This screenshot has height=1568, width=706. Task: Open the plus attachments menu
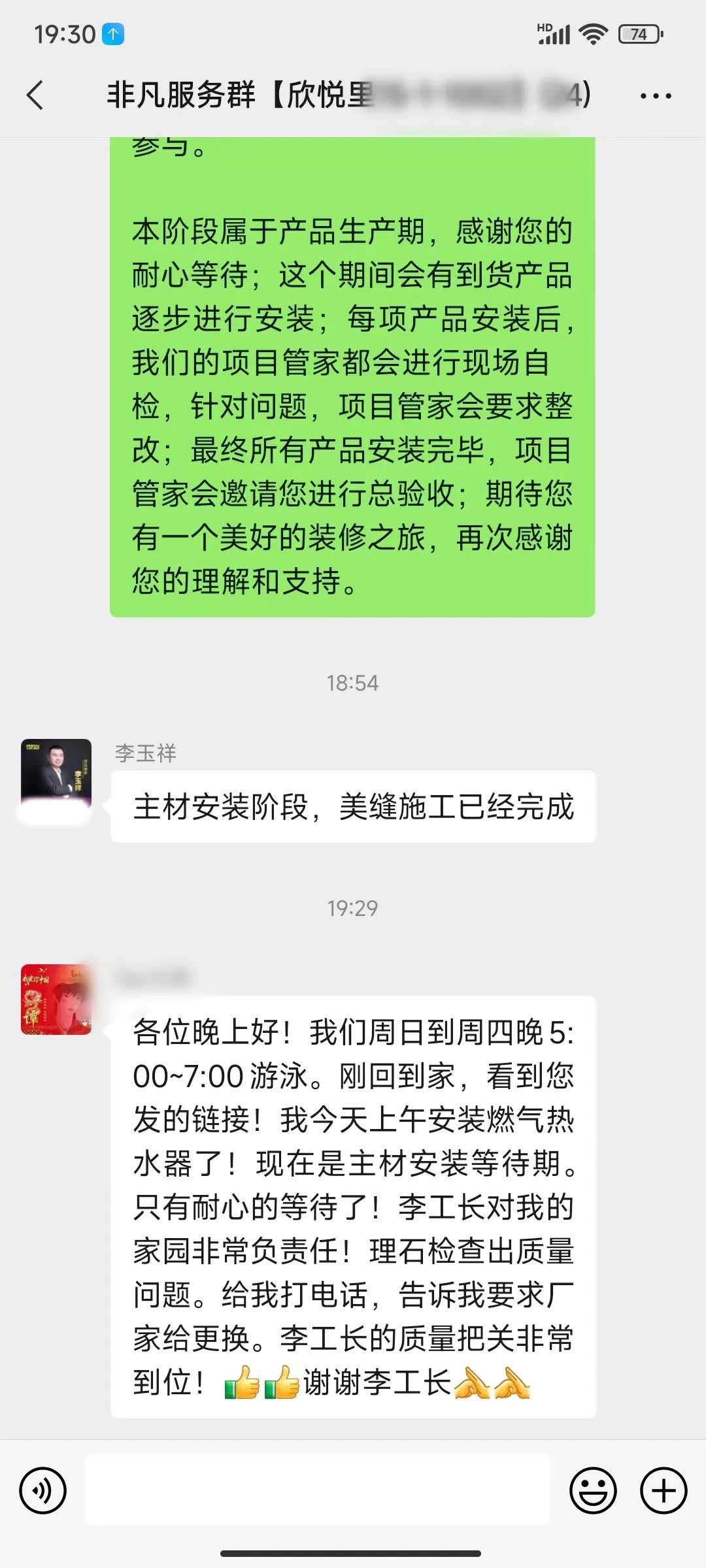[x=663, y=1490]
